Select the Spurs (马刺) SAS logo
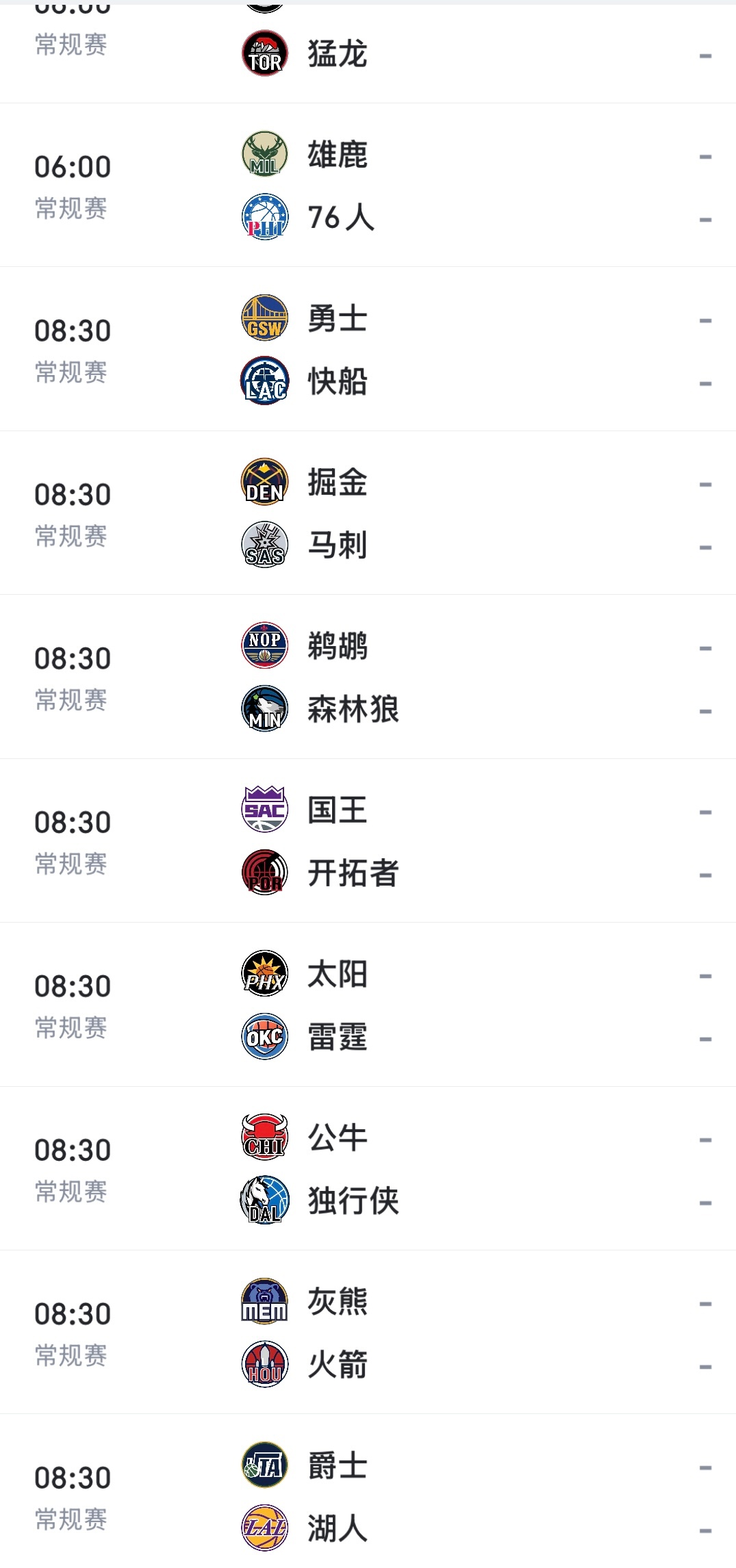This screenshot has width=736, height=1568. coord(264,544)
